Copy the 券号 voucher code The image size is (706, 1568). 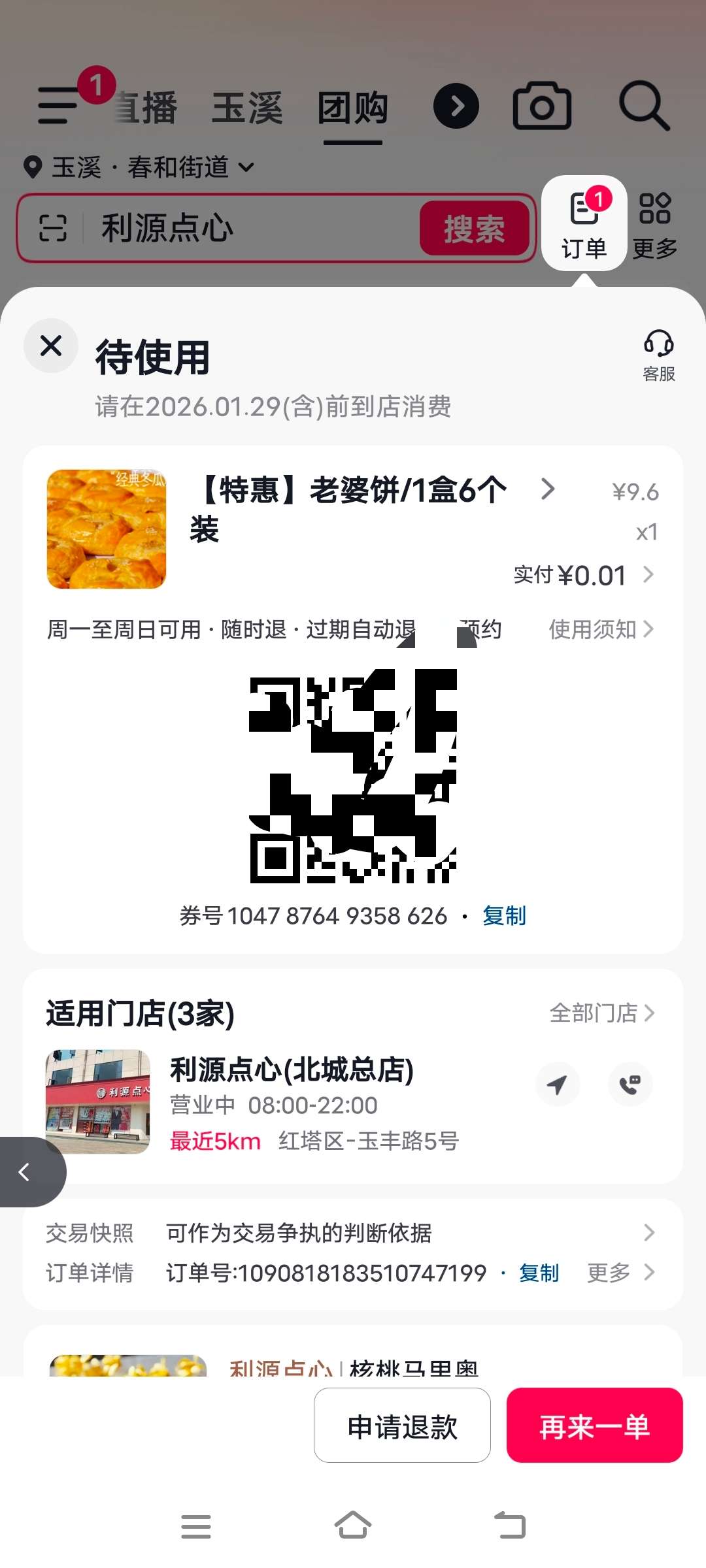(x=504, y=916)
